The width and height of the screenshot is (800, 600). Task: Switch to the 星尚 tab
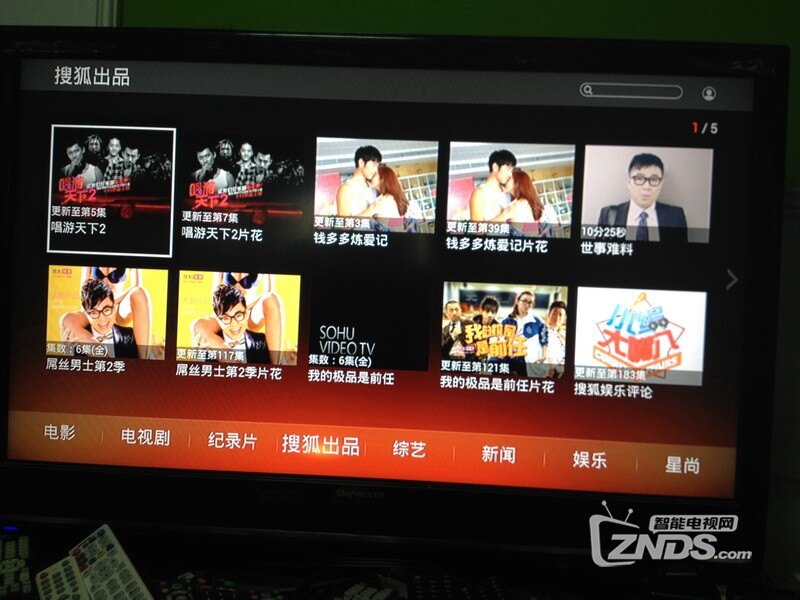682,465
